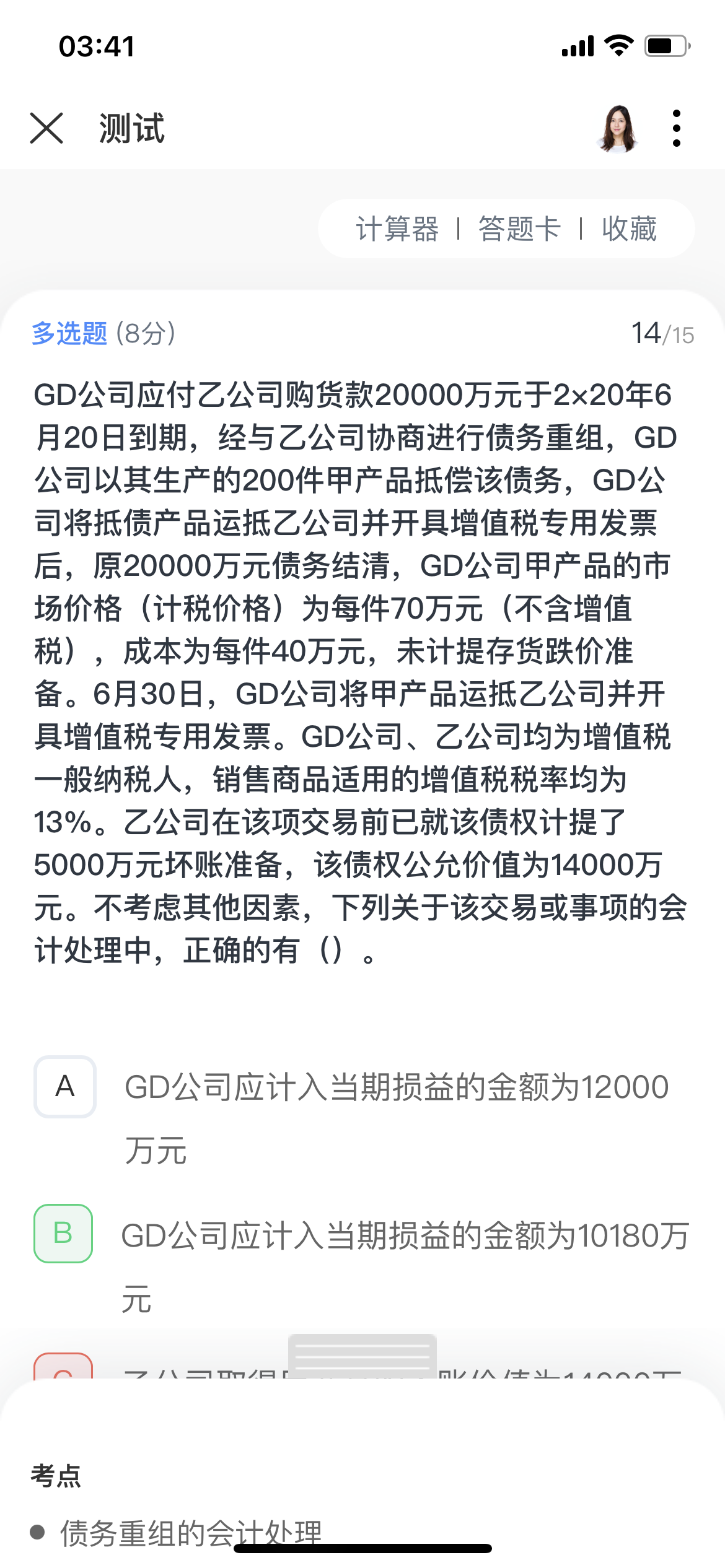725x1568 pixels.
Task: Add this question to 收藏
Action: pos(628,229)
